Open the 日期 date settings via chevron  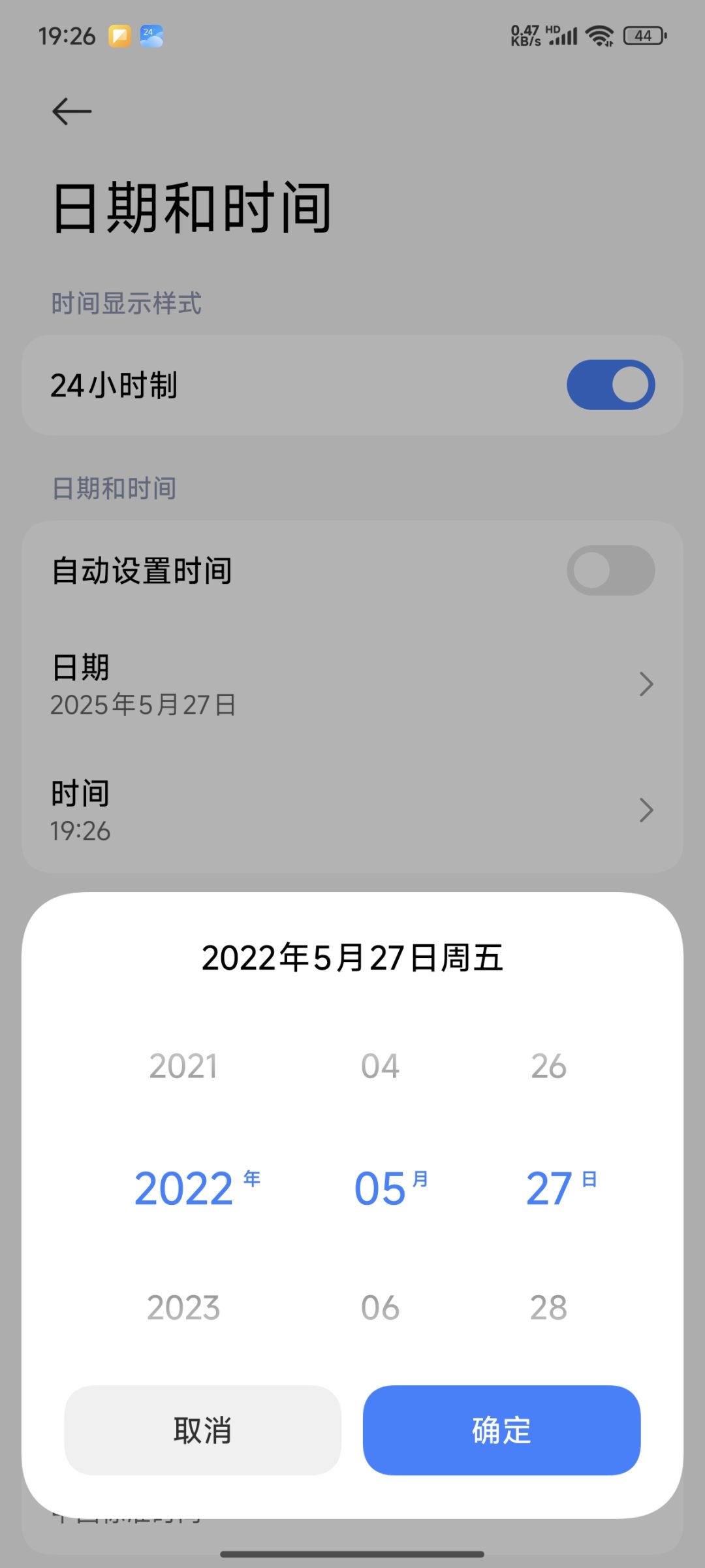pyautogui.click(x=646, y=684)
